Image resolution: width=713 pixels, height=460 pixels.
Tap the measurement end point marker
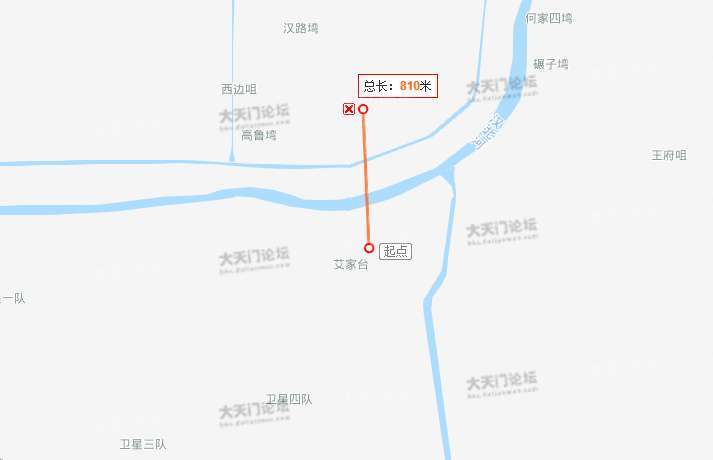(x=363, y=109)
